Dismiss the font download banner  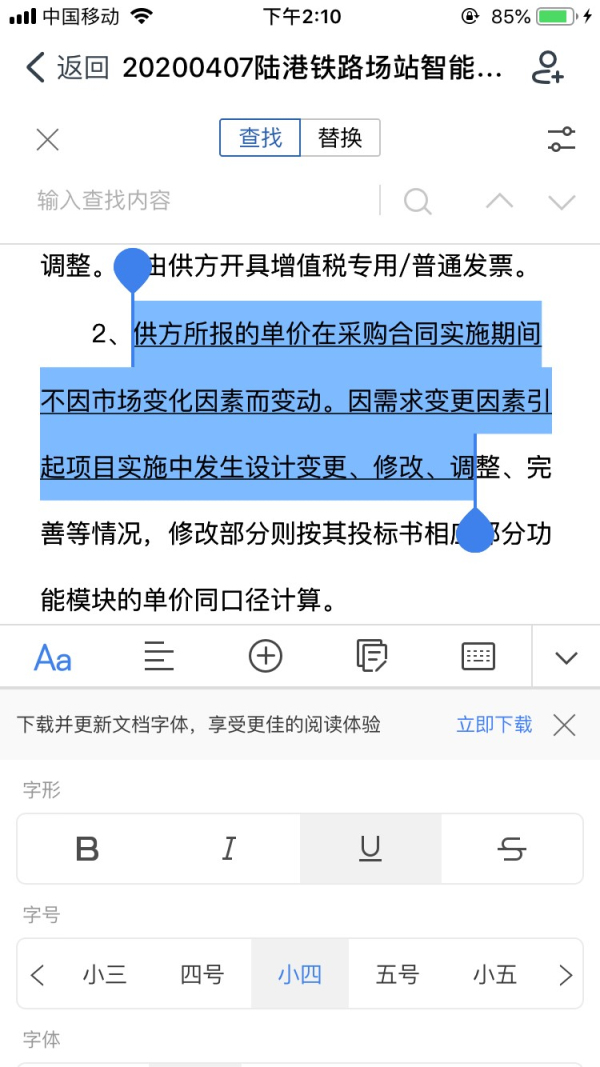point(565,725)
